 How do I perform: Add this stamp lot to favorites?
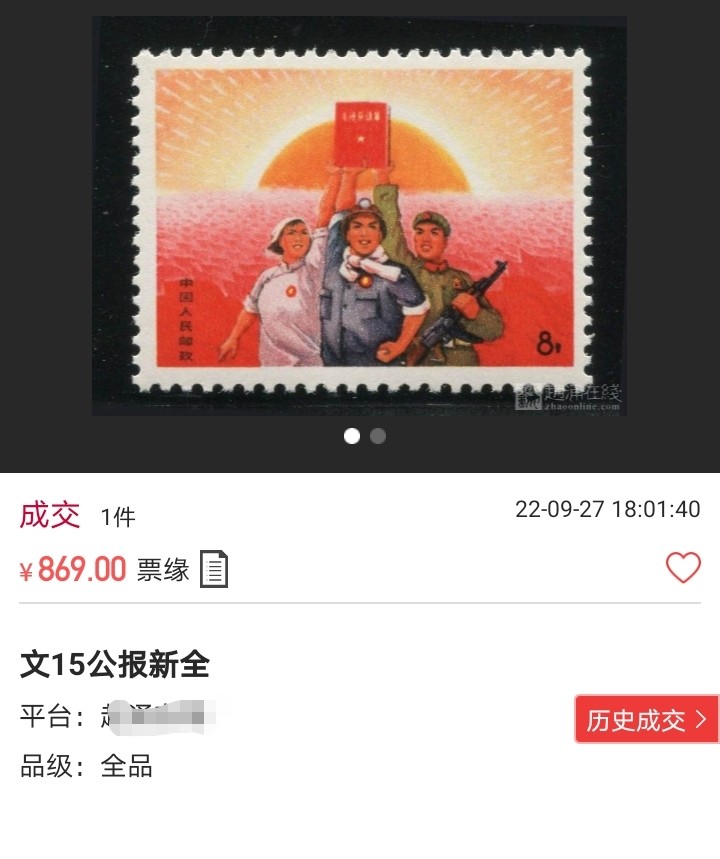pos(683,568)
